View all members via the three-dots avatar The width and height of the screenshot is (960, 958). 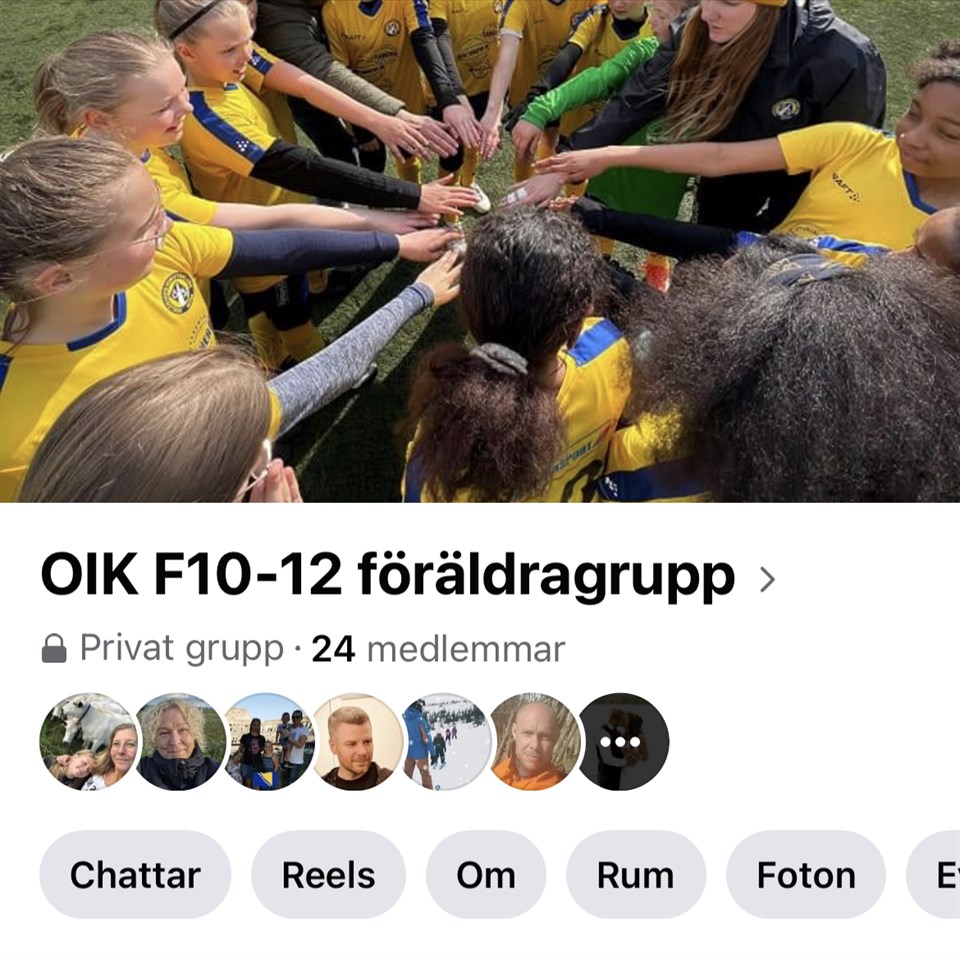point(624,742)
